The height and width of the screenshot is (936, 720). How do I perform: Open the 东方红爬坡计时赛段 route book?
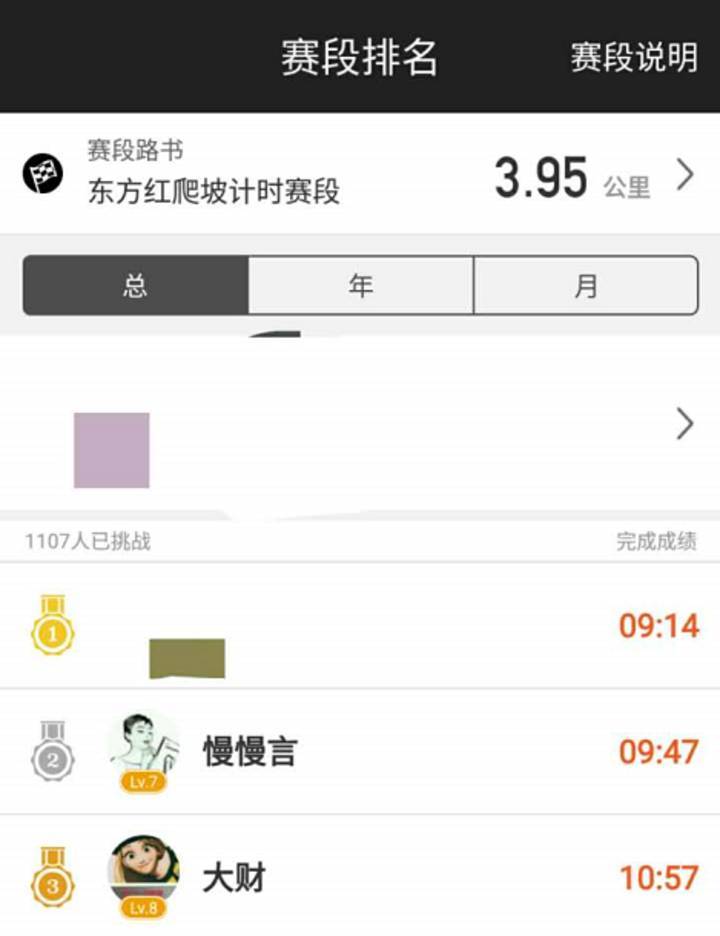pyautogui.click(x=360, y=176)
